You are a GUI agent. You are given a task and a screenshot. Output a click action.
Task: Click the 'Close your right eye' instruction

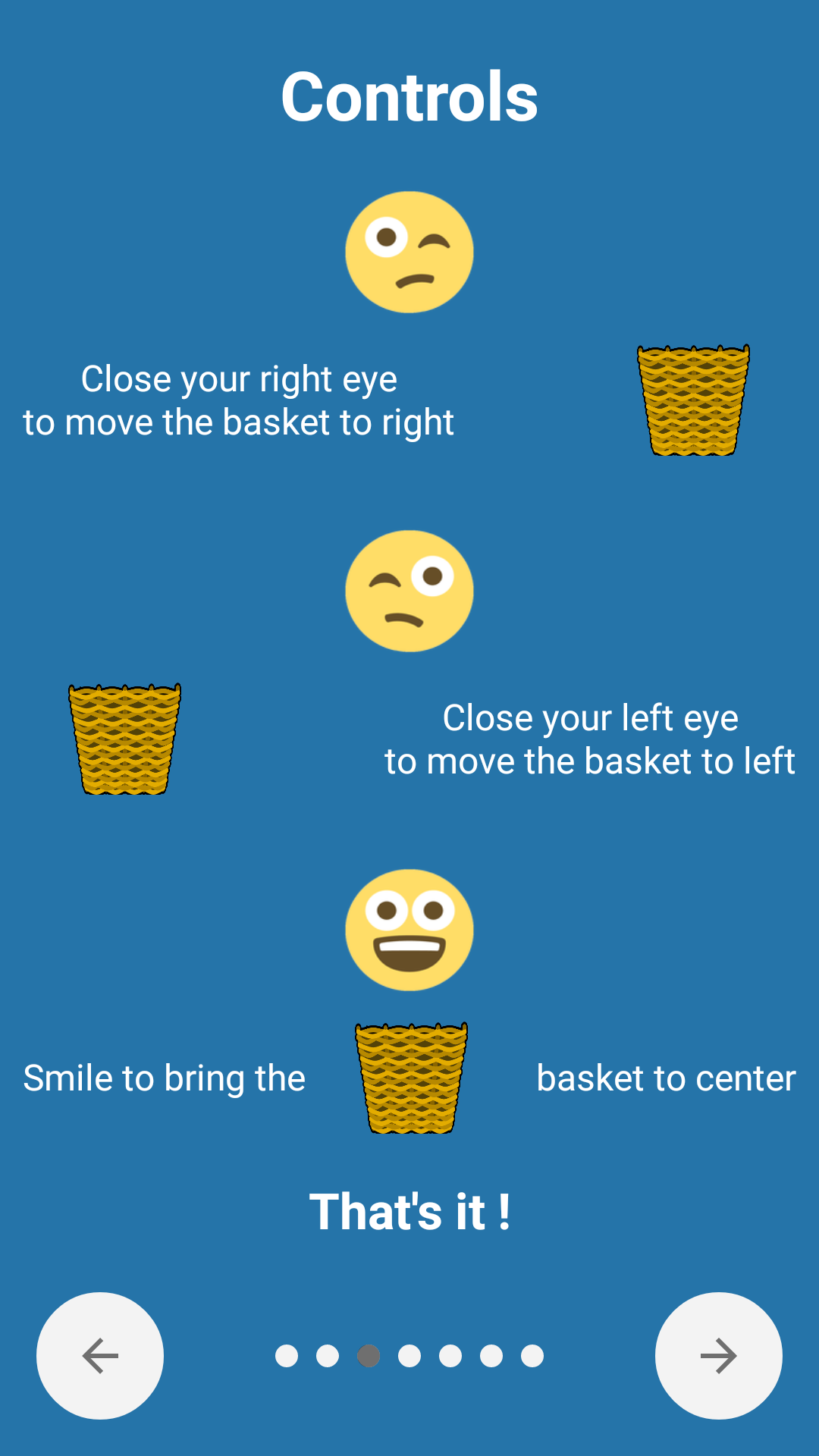(239, 400)
